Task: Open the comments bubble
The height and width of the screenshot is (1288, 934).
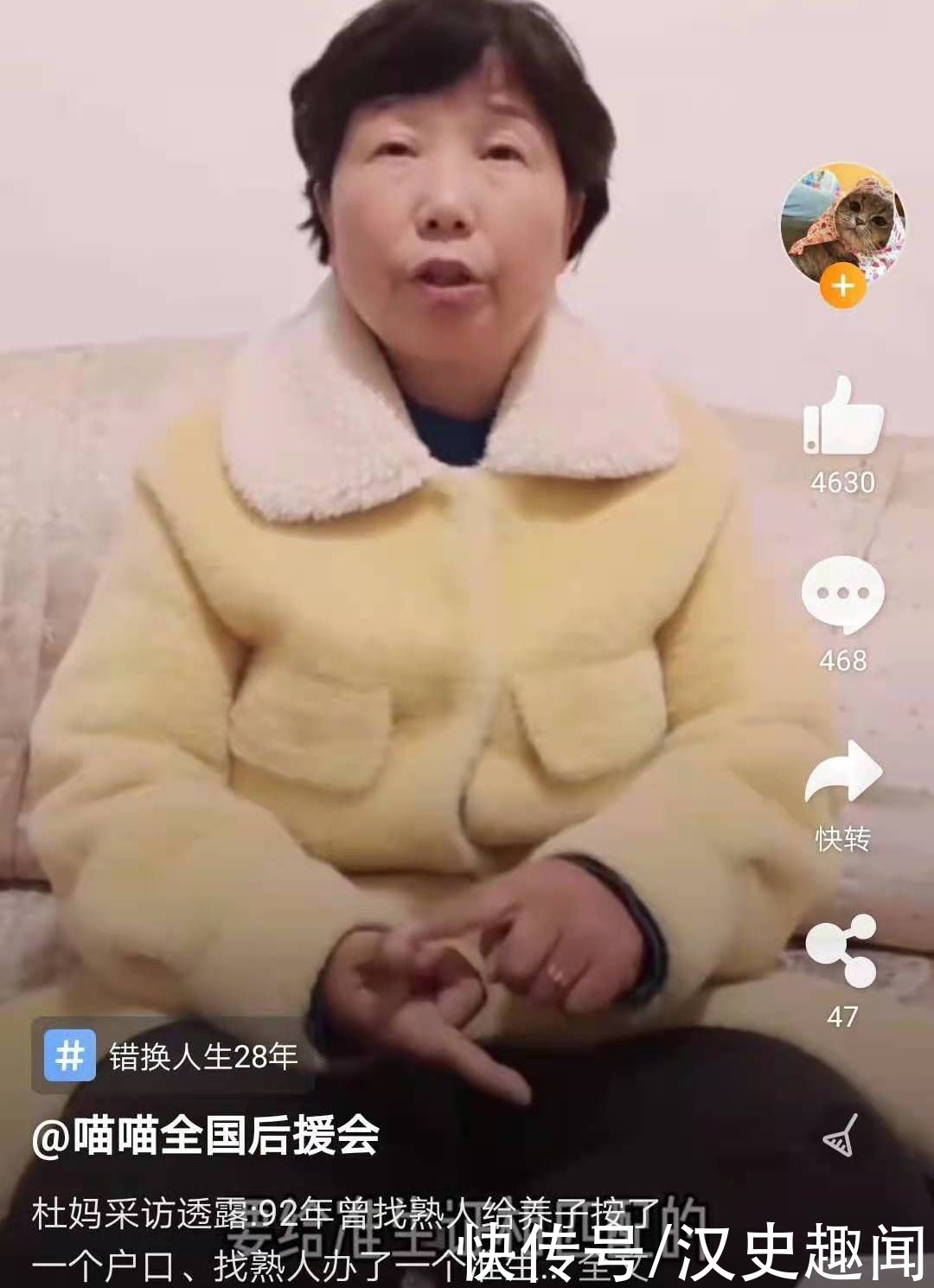Action: click(x=842, y=595)
